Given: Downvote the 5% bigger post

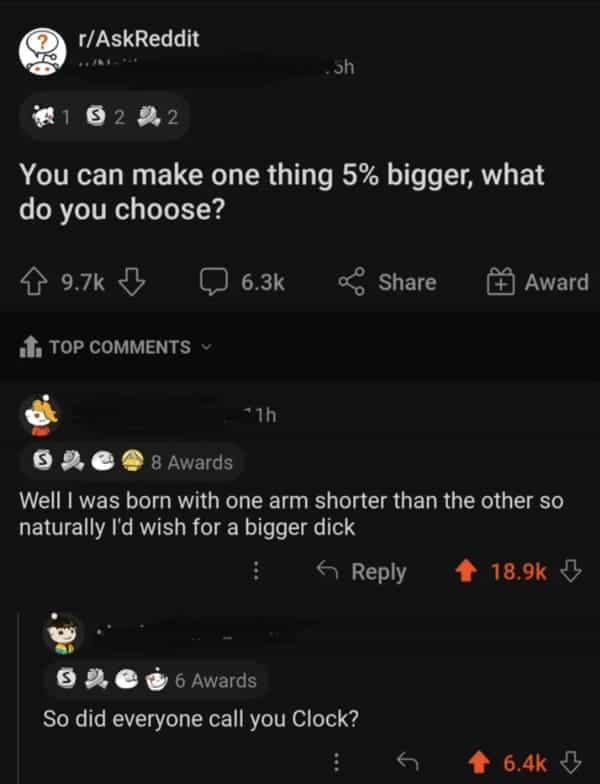Looking at the screenshot, I should click(131, 283).
